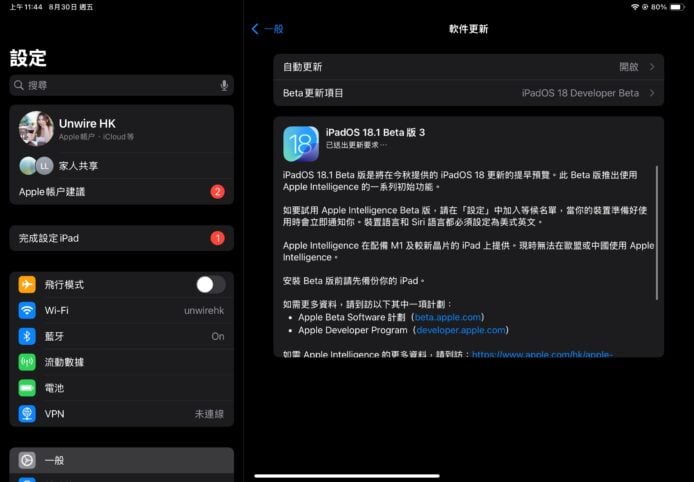This screenshot has width=694, height=482.
Task: Open VPN settings
Action: [121, 413]
